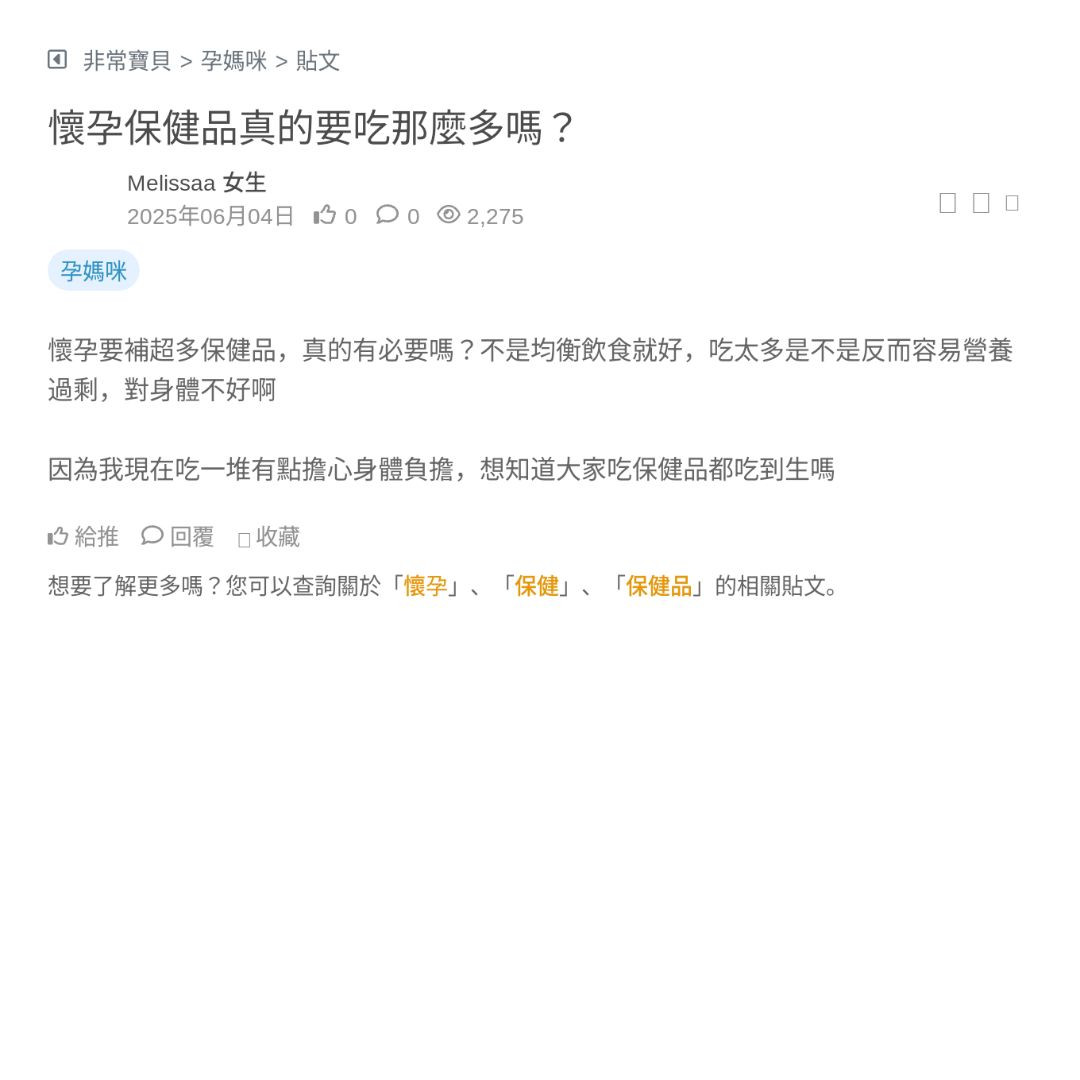
Task: Give this post a 給推 like
Action: (83, 537)
